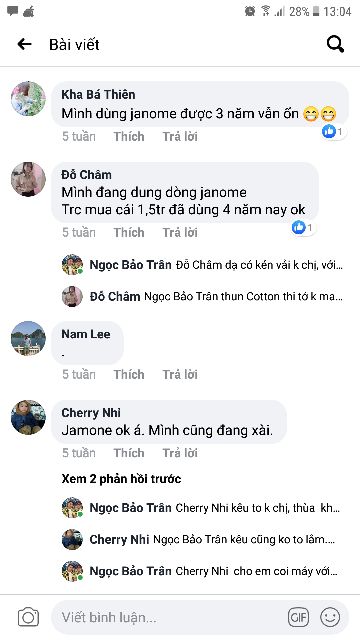
Task: Reply to Kha Bá Thiên's comment
Action: click(180, 136)
